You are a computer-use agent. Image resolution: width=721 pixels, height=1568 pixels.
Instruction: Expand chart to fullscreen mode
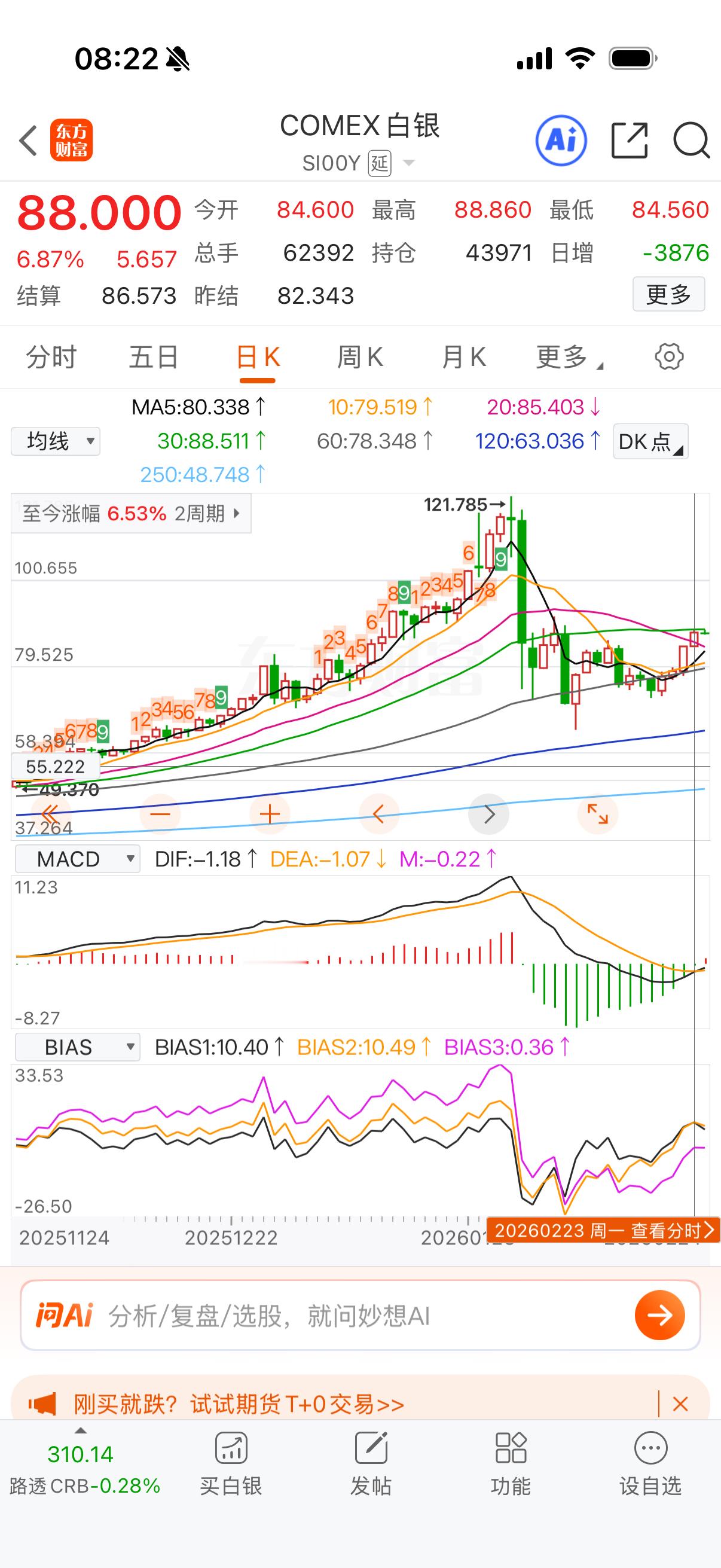(x=598, y=813)
